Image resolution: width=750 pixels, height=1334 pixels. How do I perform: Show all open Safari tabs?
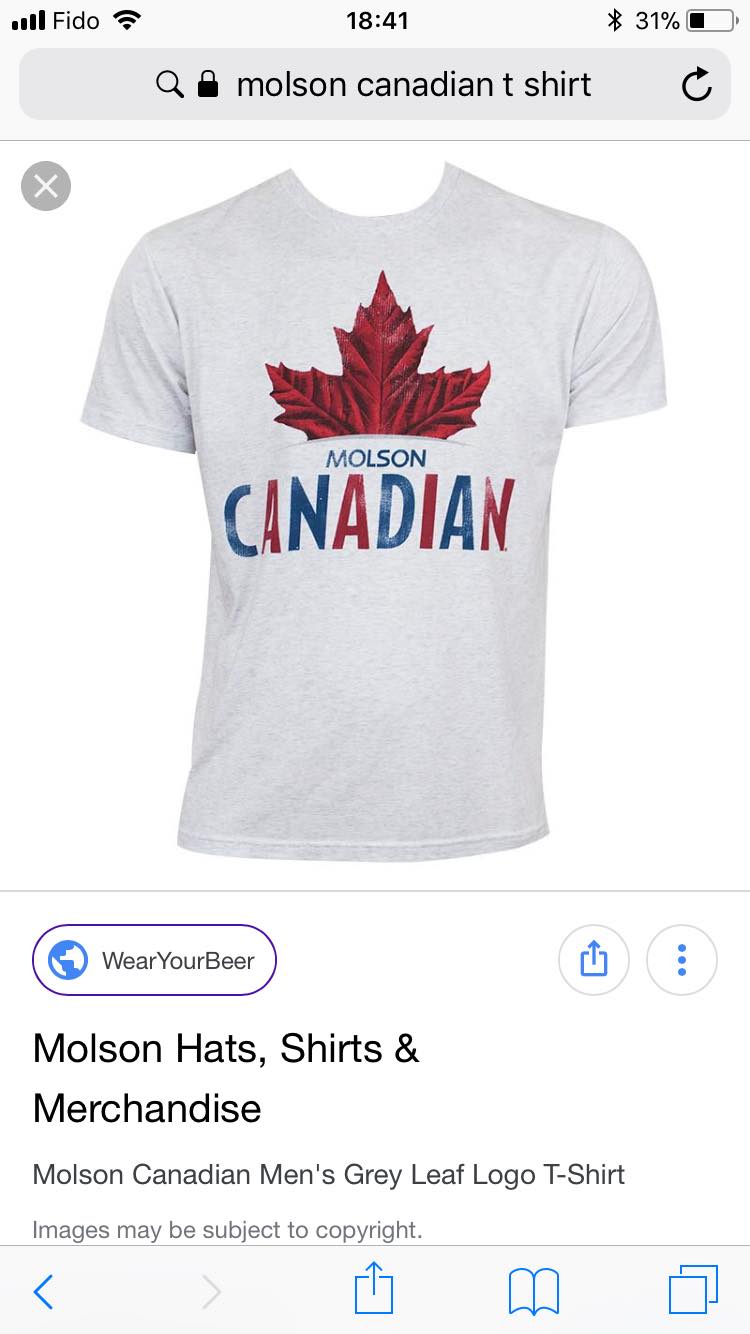693,1290
